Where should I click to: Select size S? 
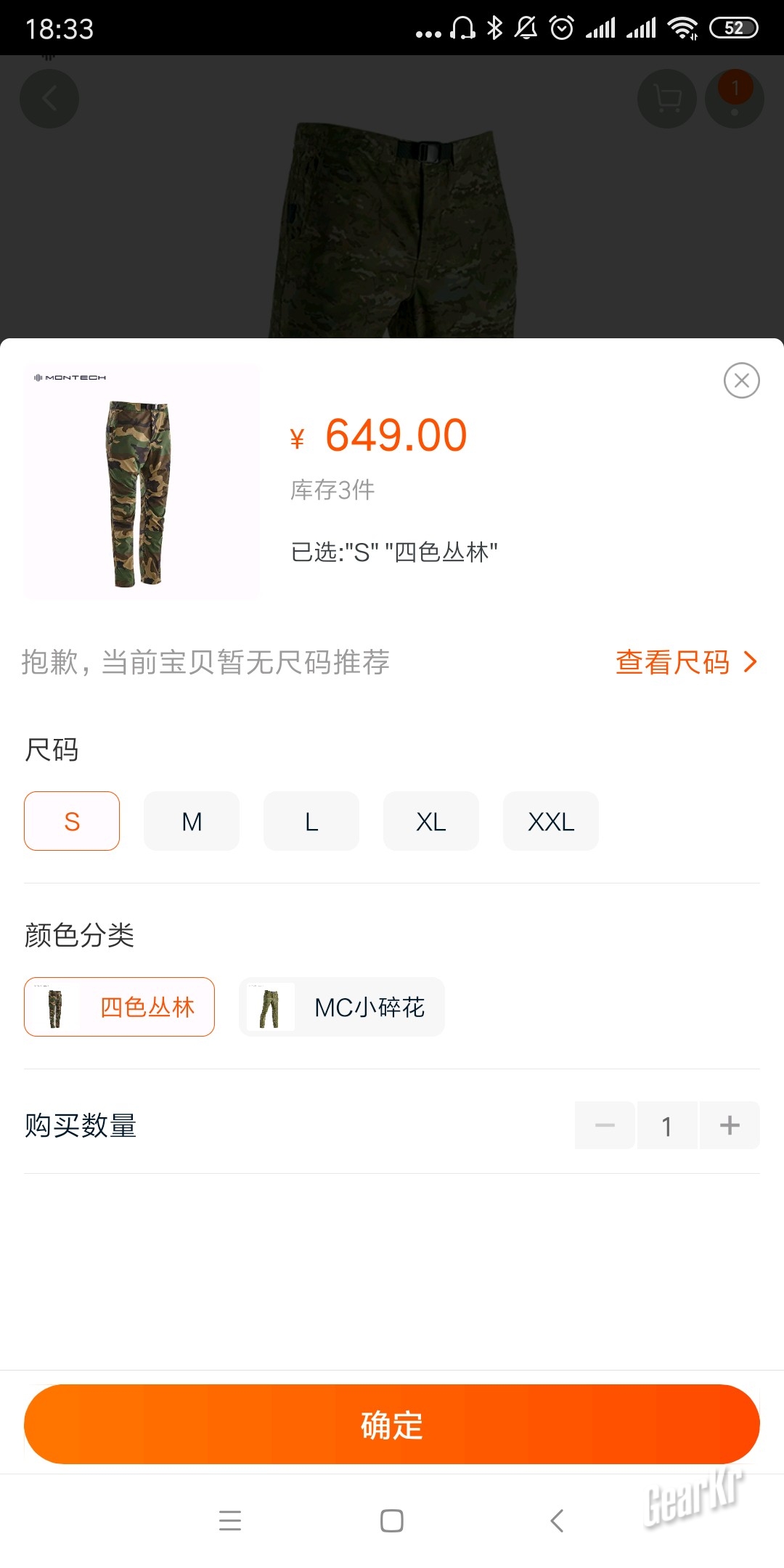click(72, 821)
